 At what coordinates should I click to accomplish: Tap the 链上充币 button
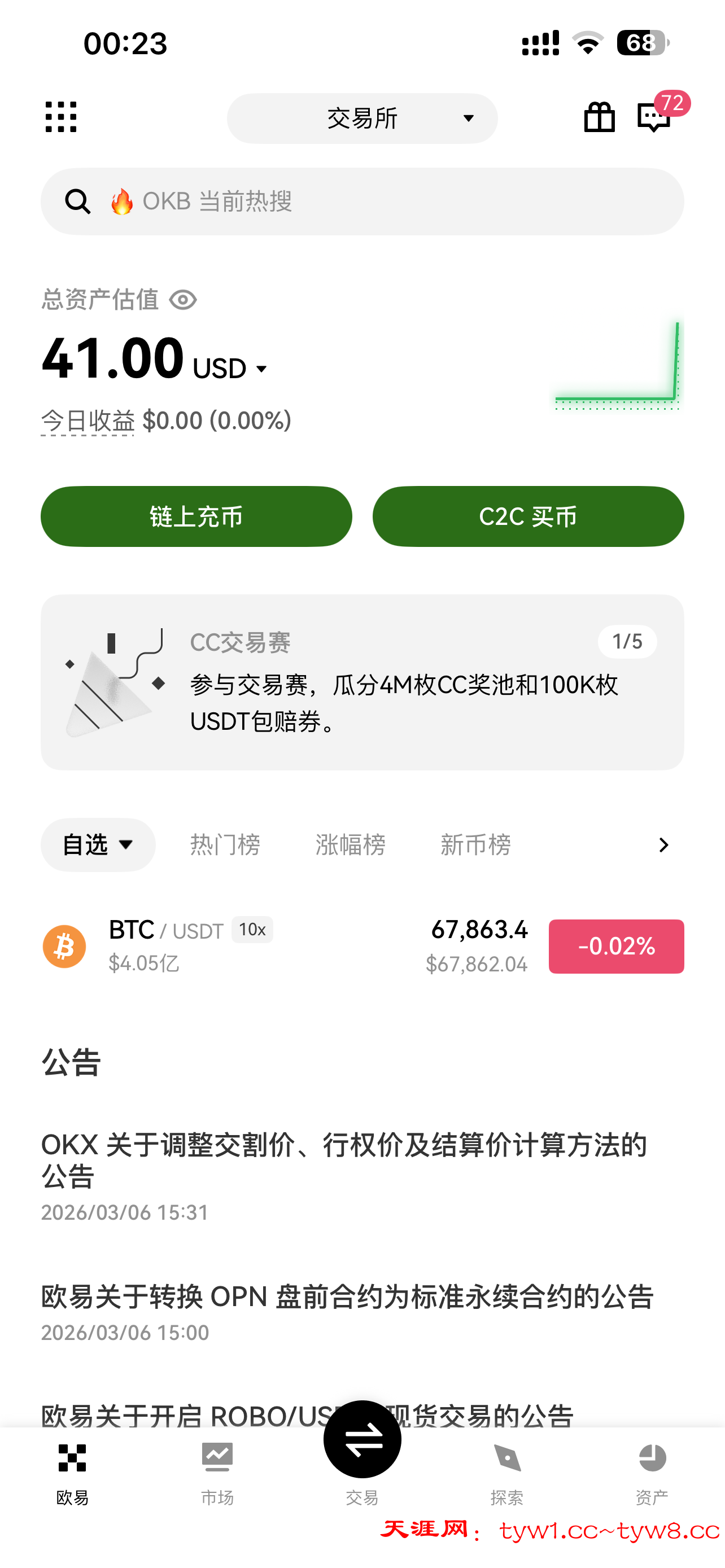[196, 516]
